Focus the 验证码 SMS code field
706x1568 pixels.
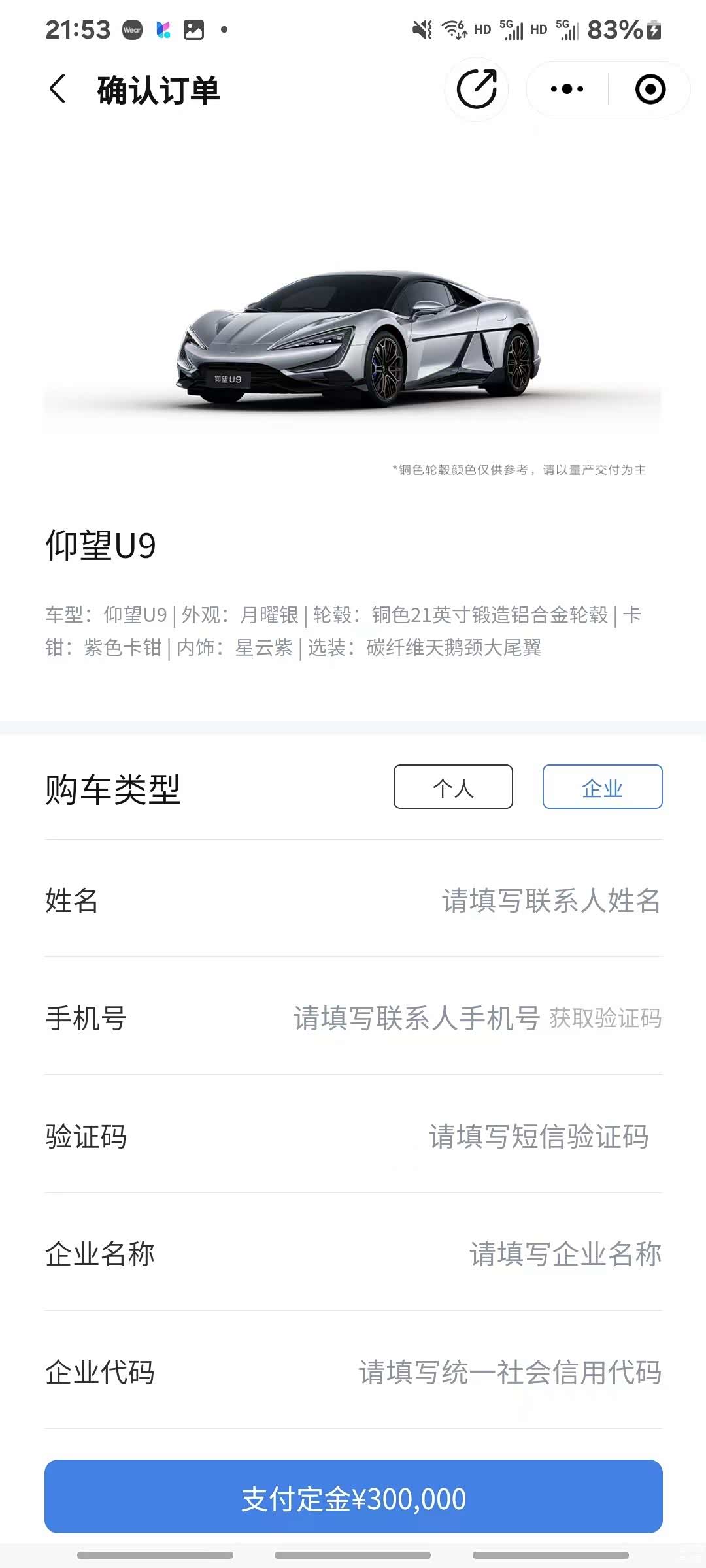point(539,1136)
